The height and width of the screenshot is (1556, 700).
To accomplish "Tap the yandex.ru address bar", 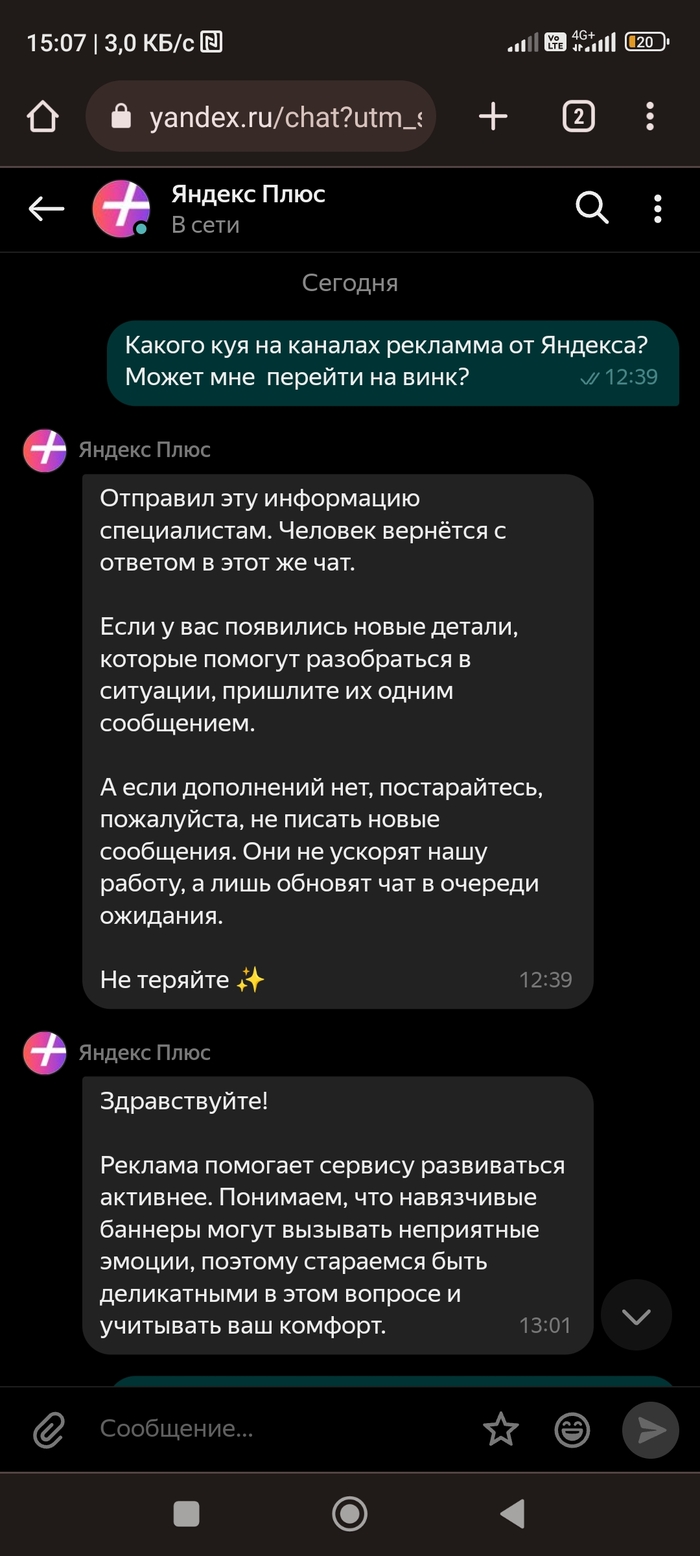I will [261, 117].
